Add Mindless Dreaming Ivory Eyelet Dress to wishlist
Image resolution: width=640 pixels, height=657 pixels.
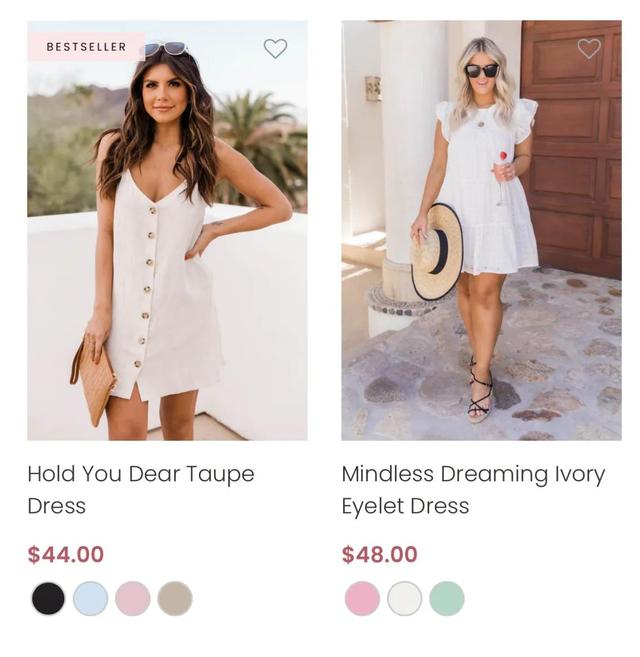(x=589, y=48)
